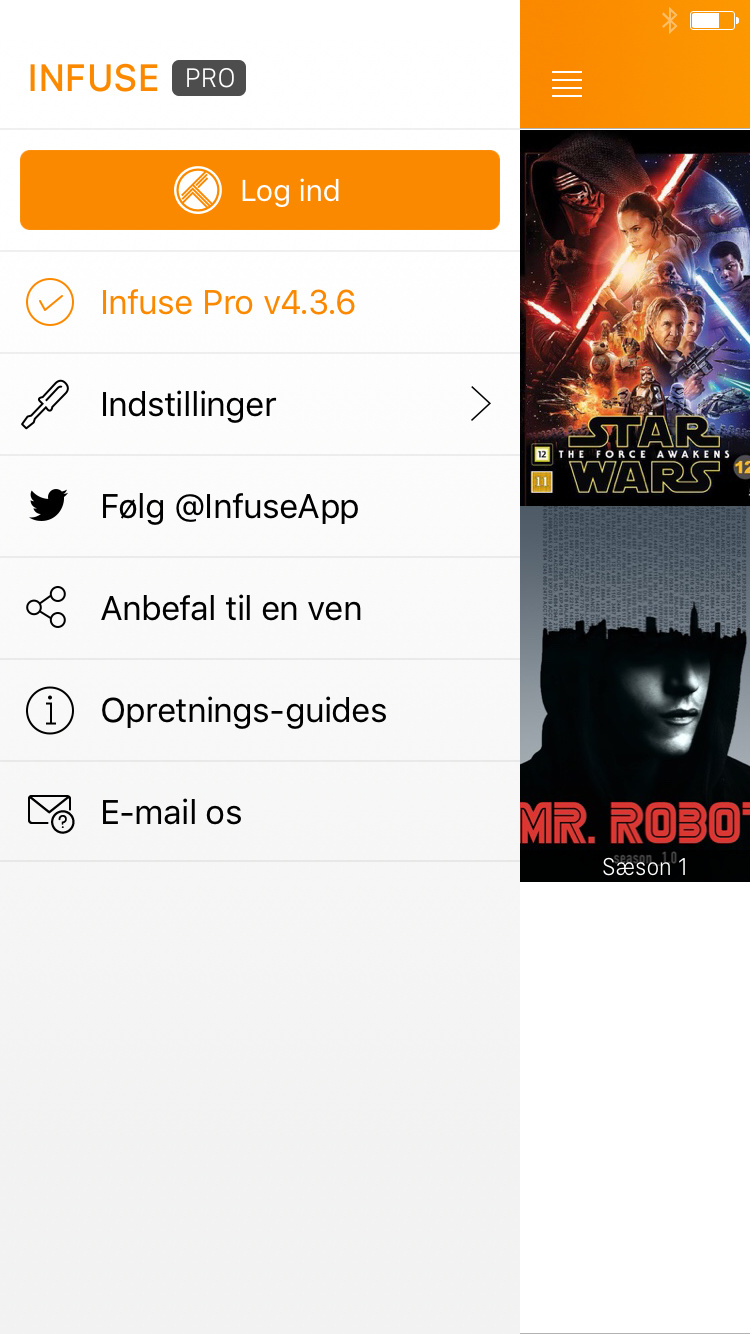Open Opretnings-guides
Image resolution: width=750 pixels, height=1334 pixels.
[259, 710]
